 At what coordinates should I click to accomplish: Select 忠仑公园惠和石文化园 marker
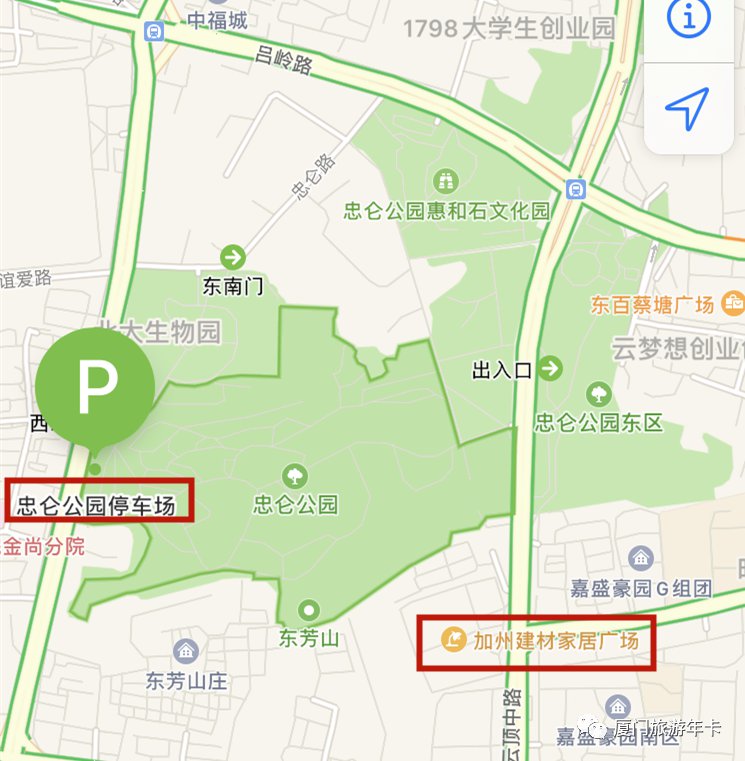click(x=445, y=181)
